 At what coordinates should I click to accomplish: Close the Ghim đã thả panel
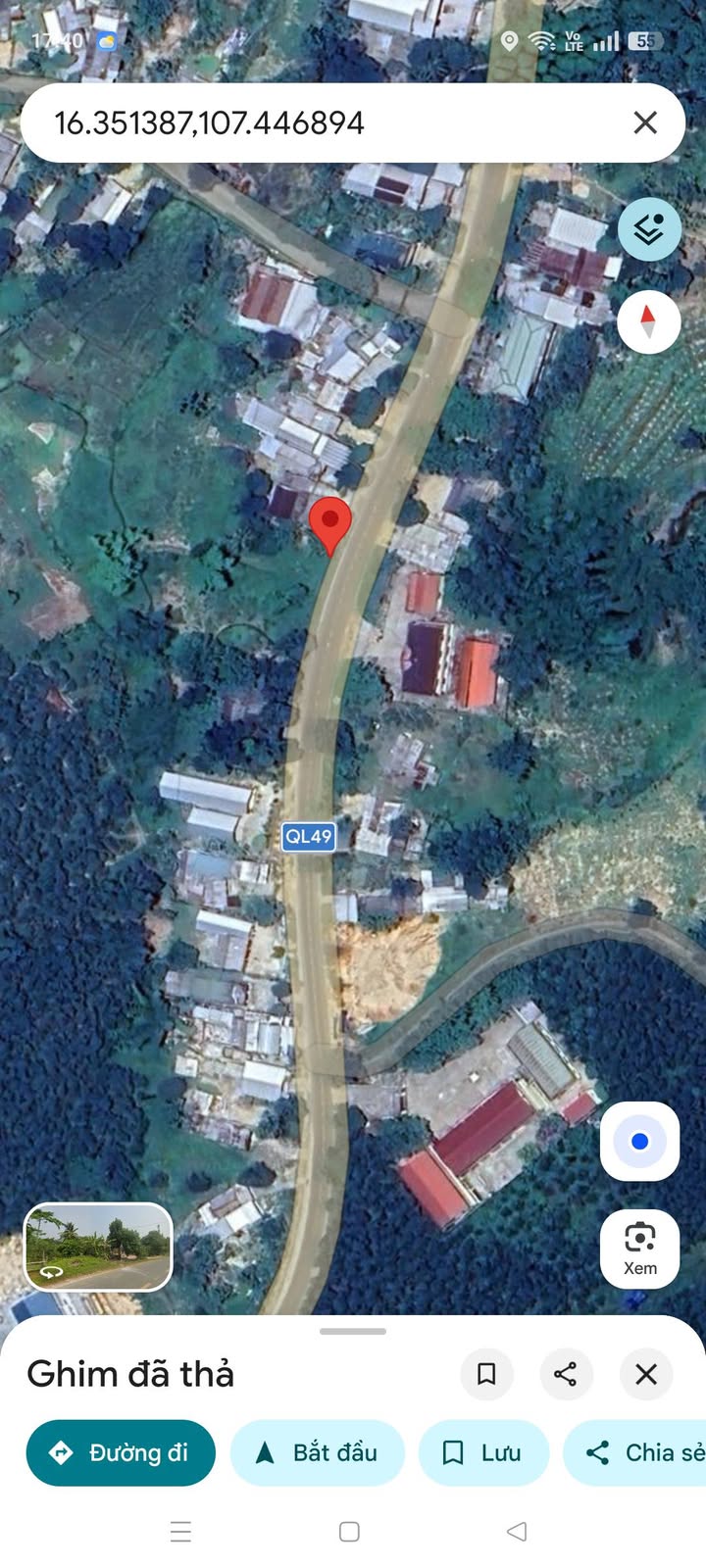click(x=646, y=1374)
